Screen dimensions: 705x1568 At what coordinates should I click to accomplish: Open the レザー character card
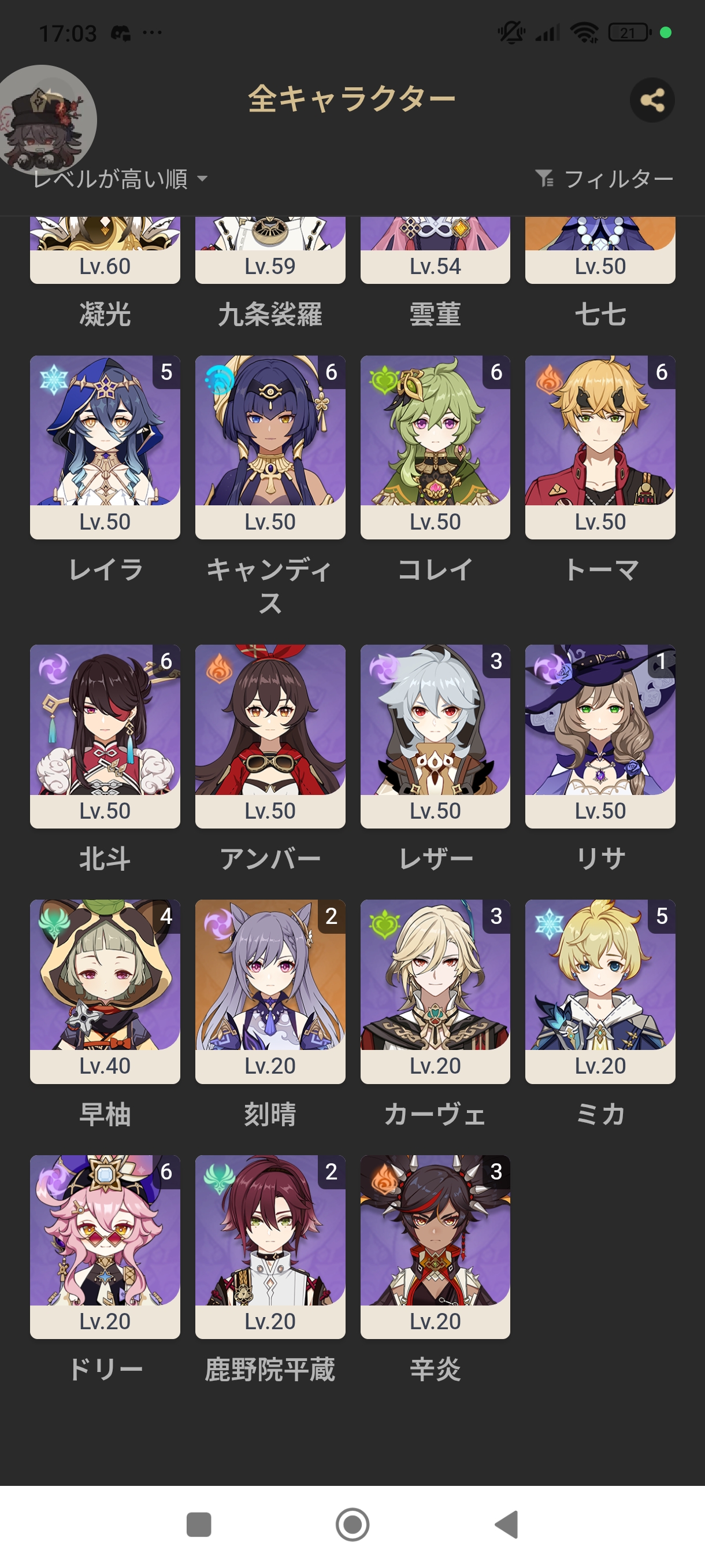pyautogui.click(x=435, y=736)
